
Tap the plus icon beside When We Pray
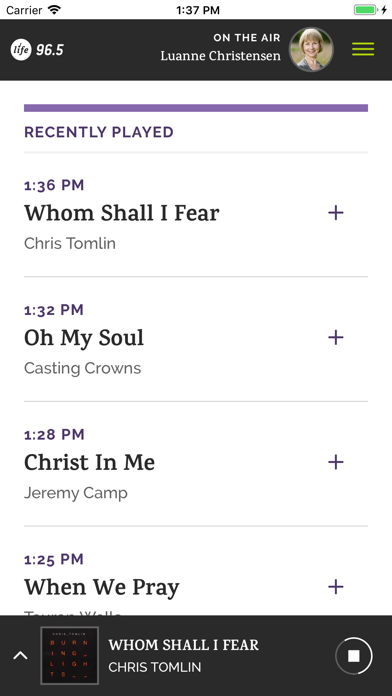(x=336, y=587)
